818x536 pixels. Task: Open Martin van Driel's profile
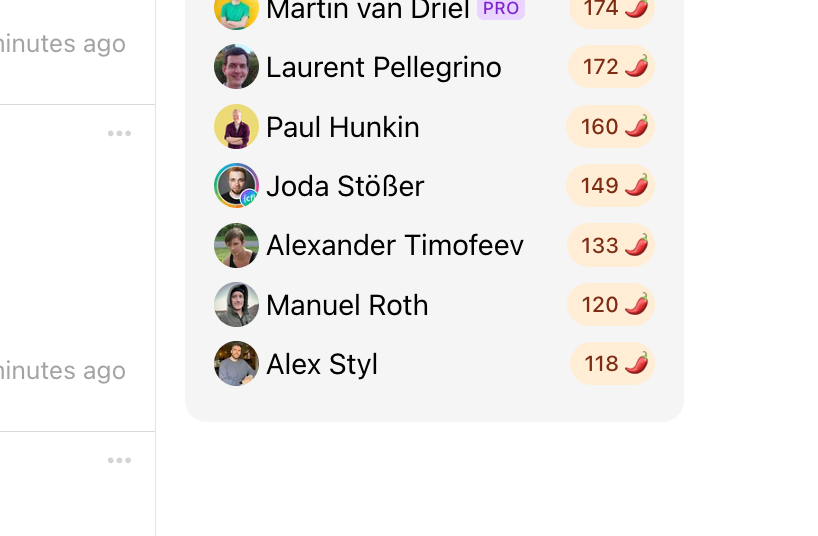(366, 11)
